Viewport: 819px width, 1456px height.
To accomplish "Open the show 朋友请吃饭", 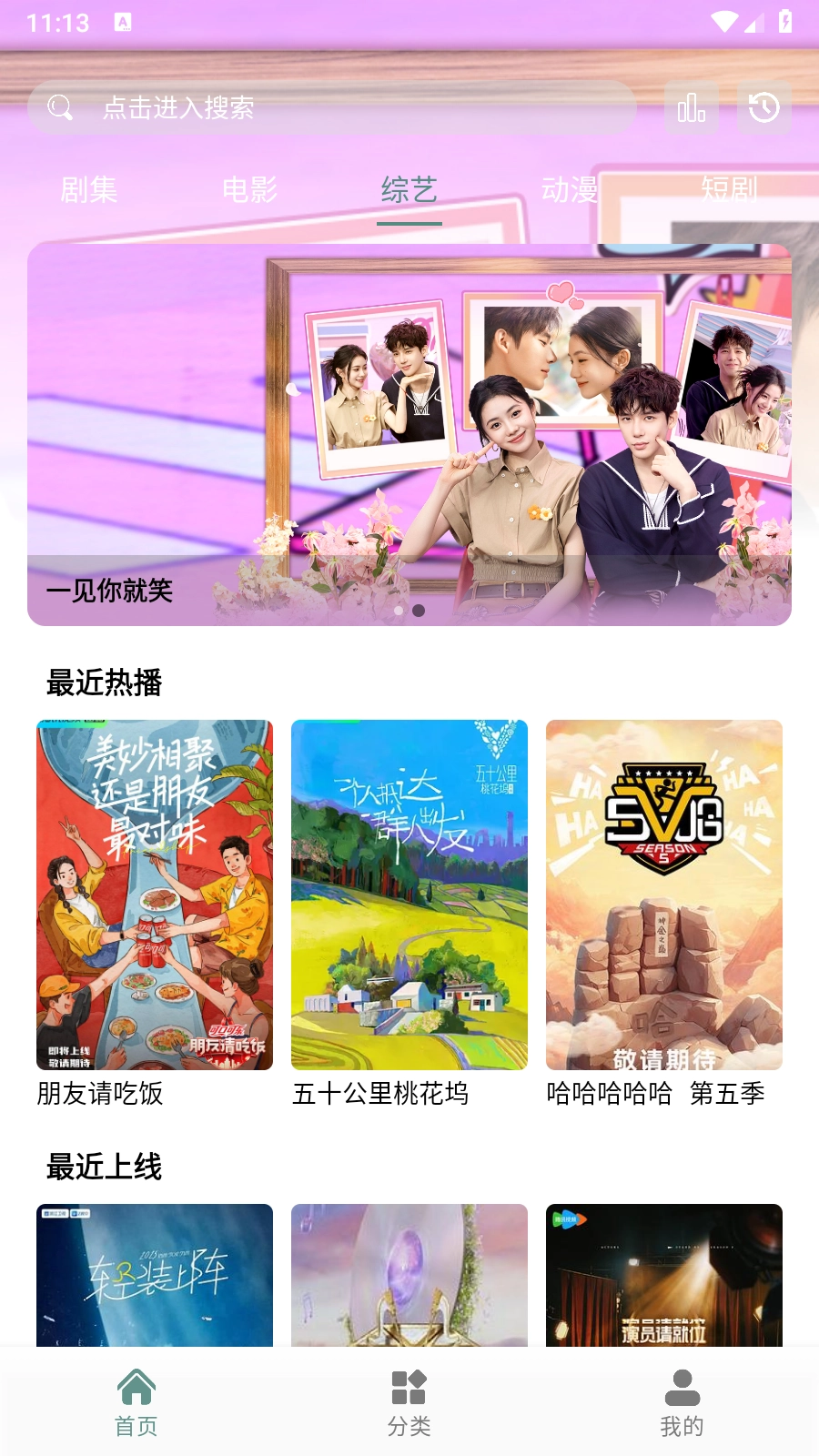I will 155,895.
